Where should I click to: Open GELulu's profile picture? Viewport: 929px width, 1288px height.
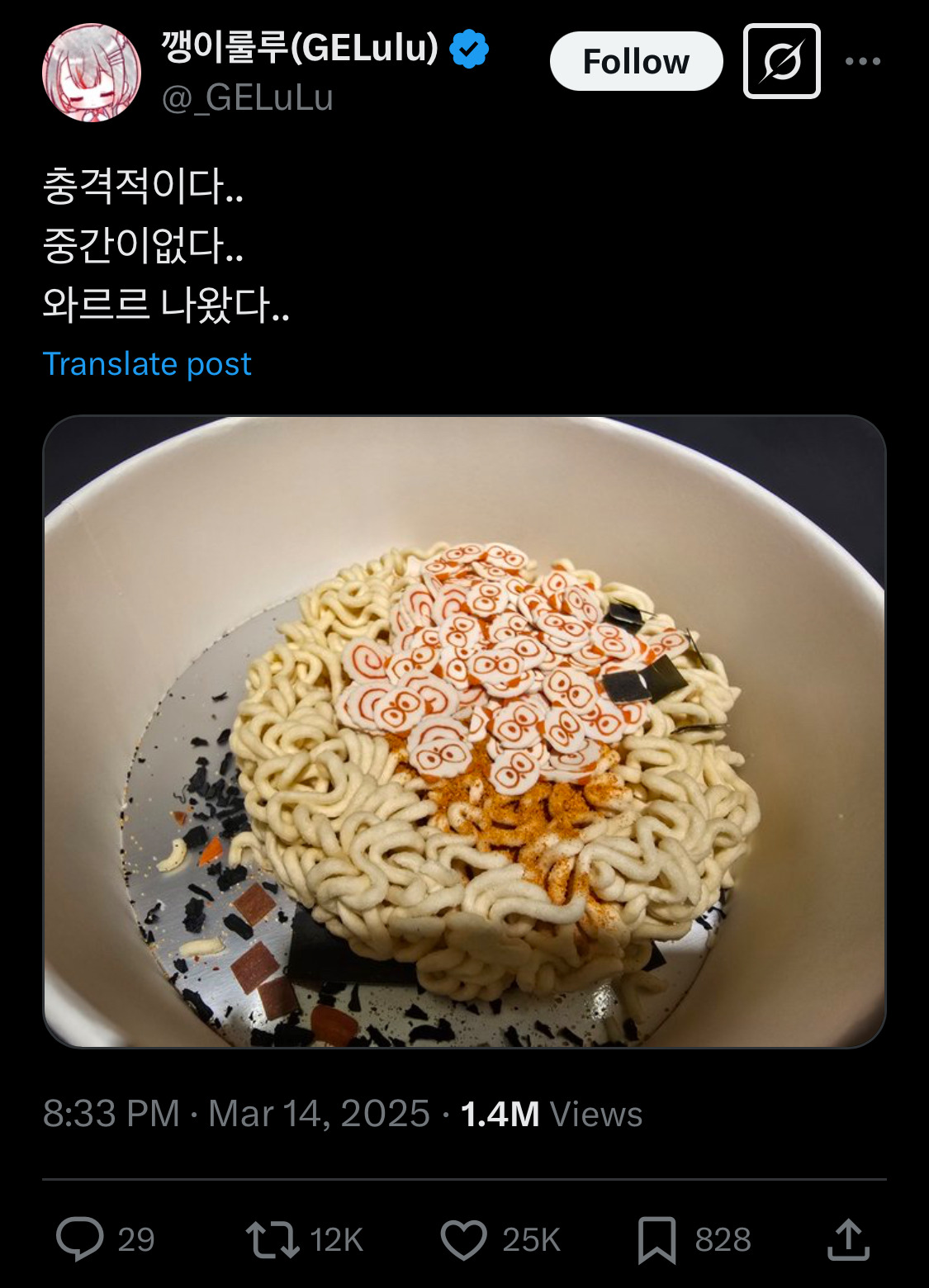[x=91, y=68]
